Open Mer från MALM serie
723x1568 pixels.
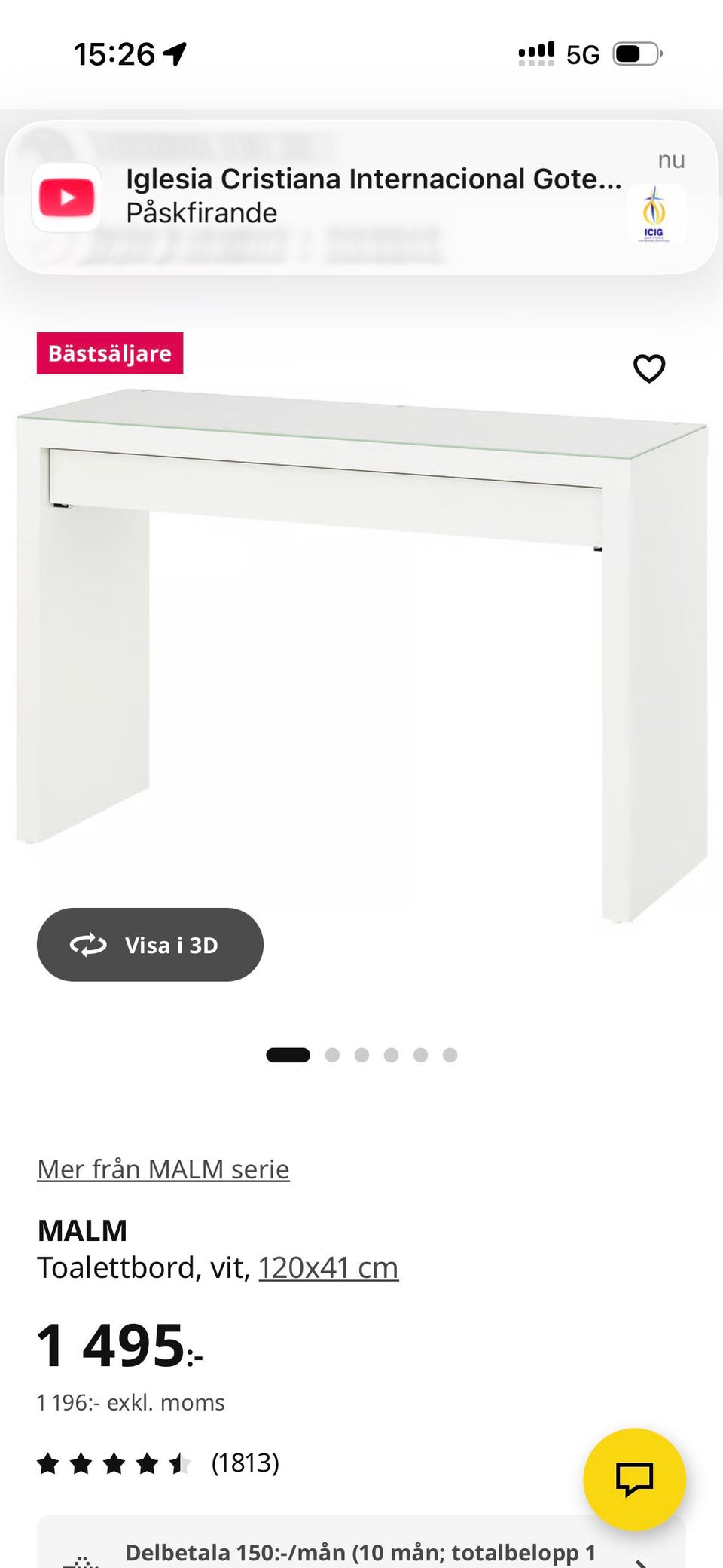point(163,1169)
